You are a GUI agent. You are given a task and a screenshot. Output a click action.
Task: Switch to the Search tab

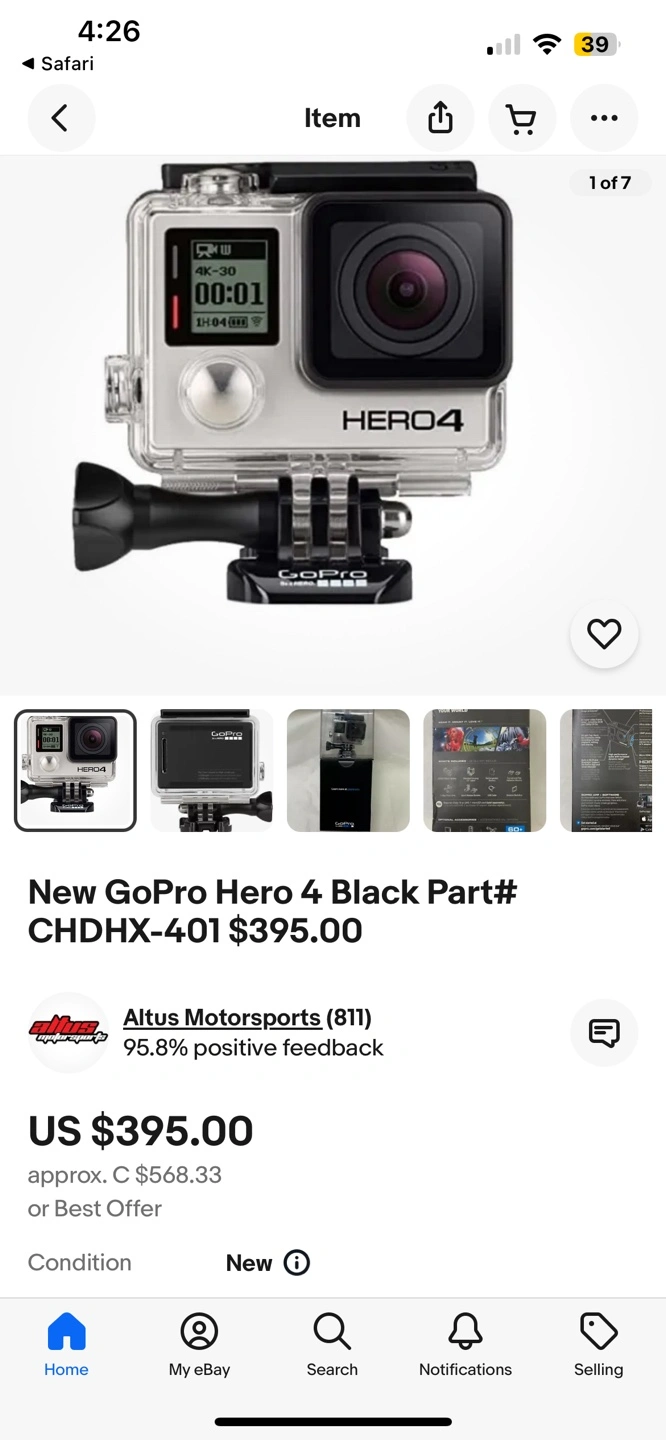(332, 1346)
